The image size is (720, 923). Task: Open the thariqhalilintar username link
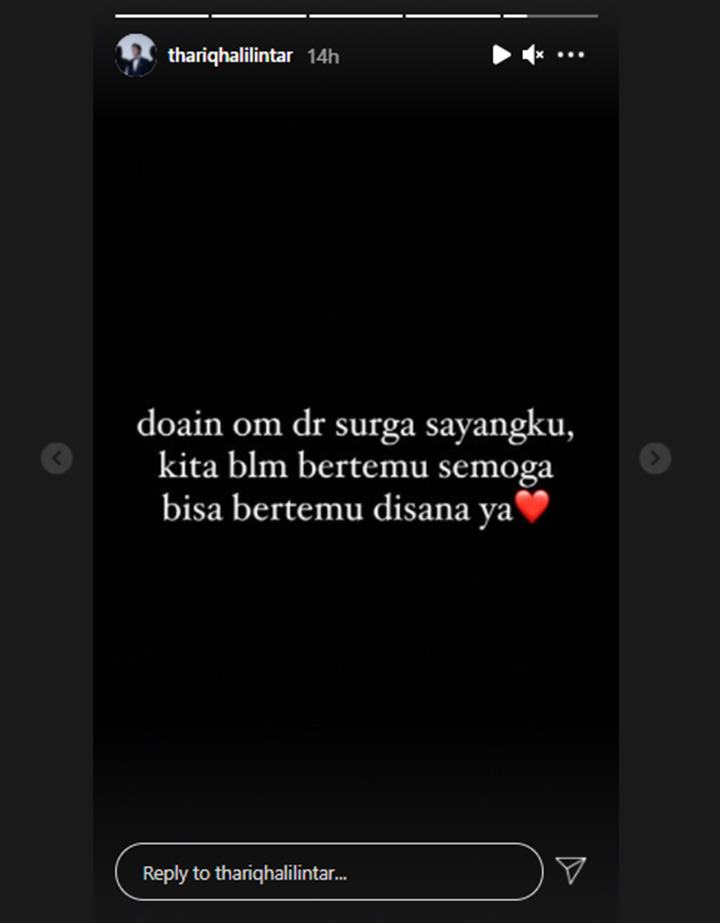click(230, 55)
